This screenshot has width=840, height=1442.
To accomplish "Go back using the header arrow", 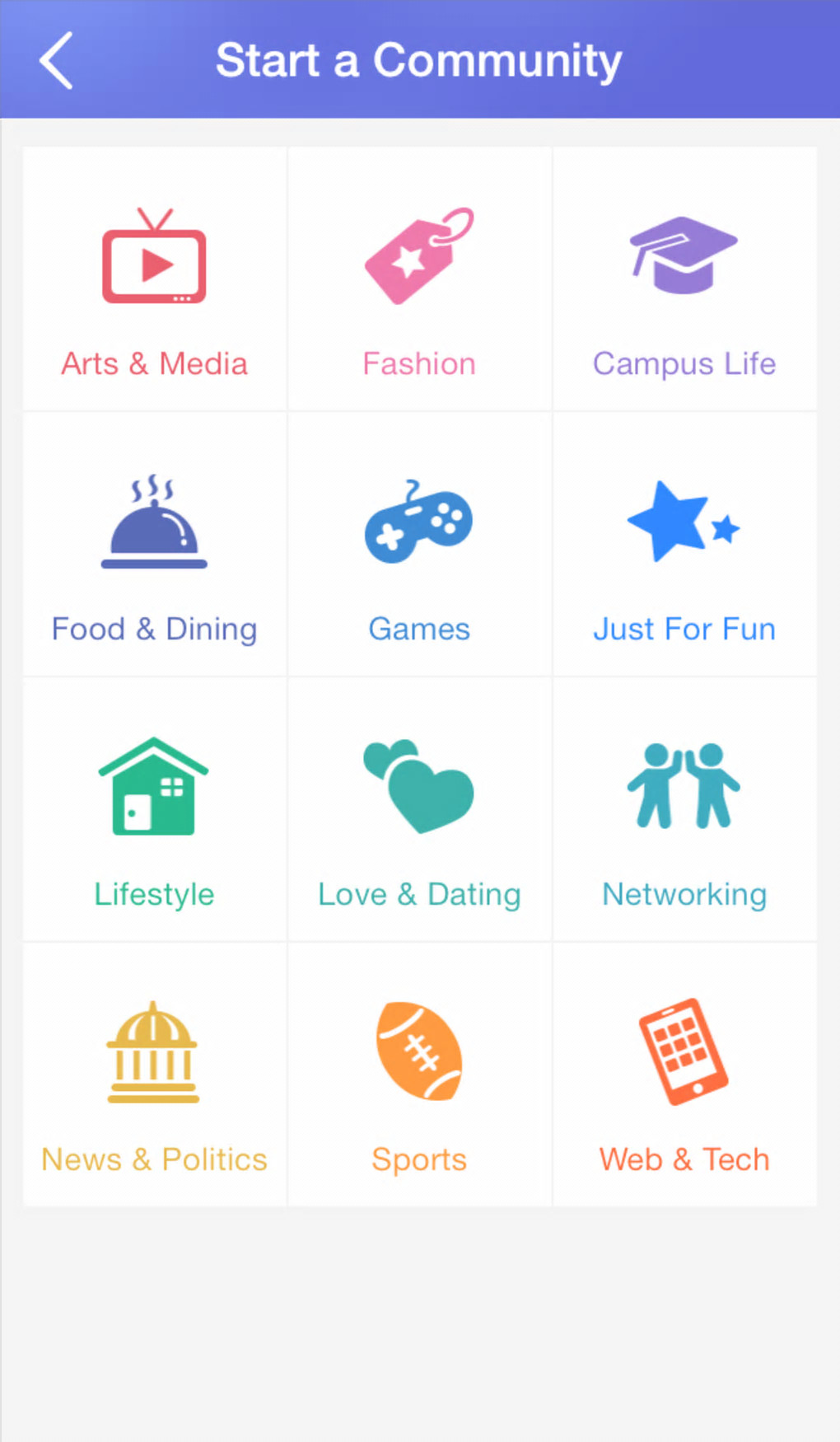I will coord(57,60).
